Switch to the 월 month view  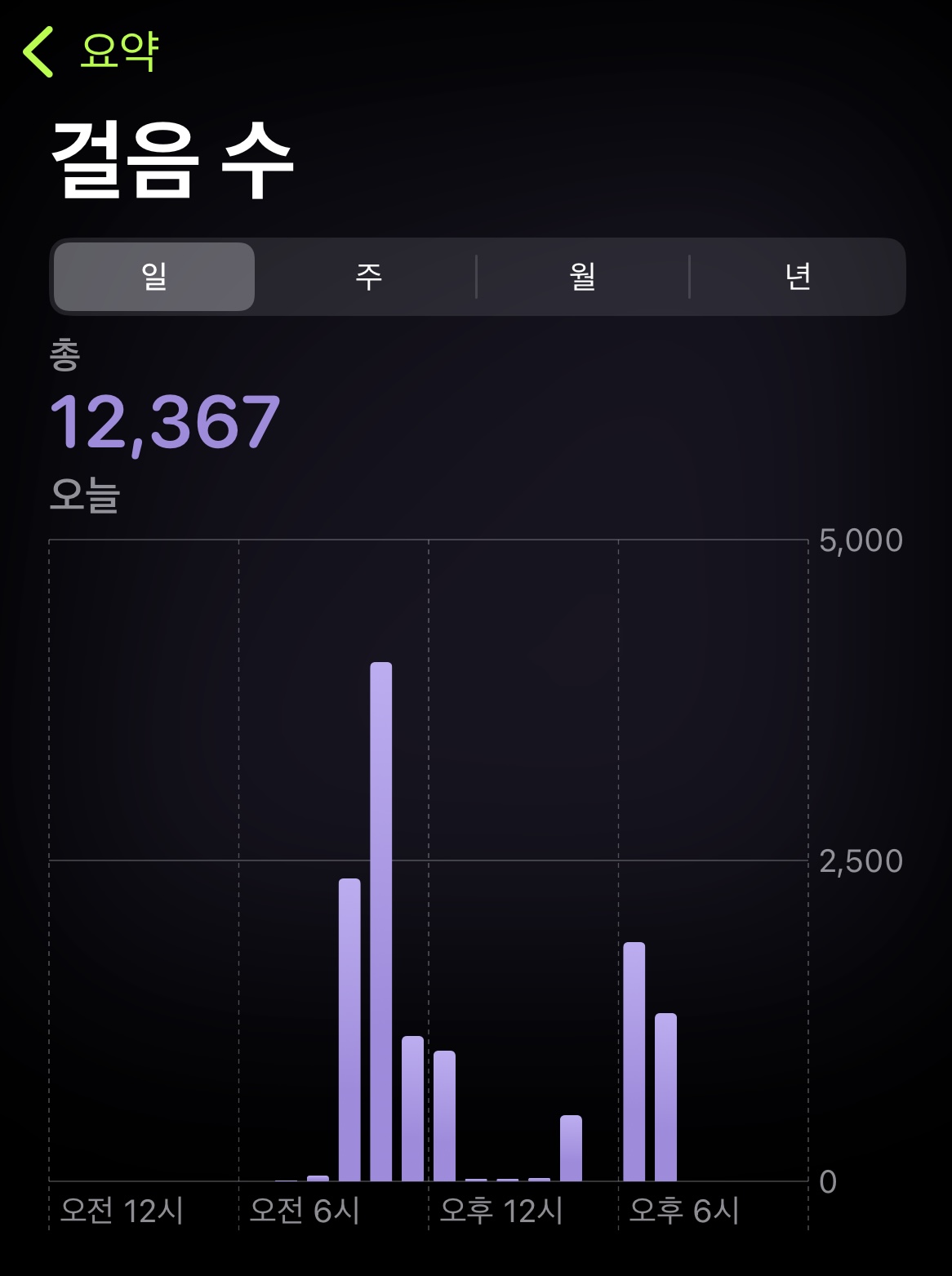point(583,277)
